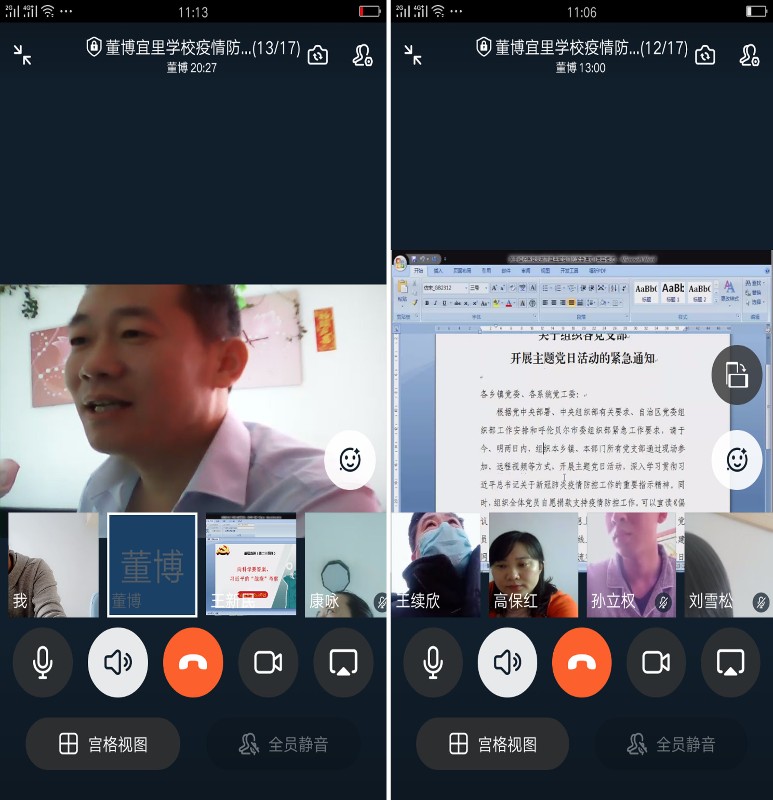Open 孙立权's participant tile
This screenshot has width=773, height=800.
tap(630, 565)
